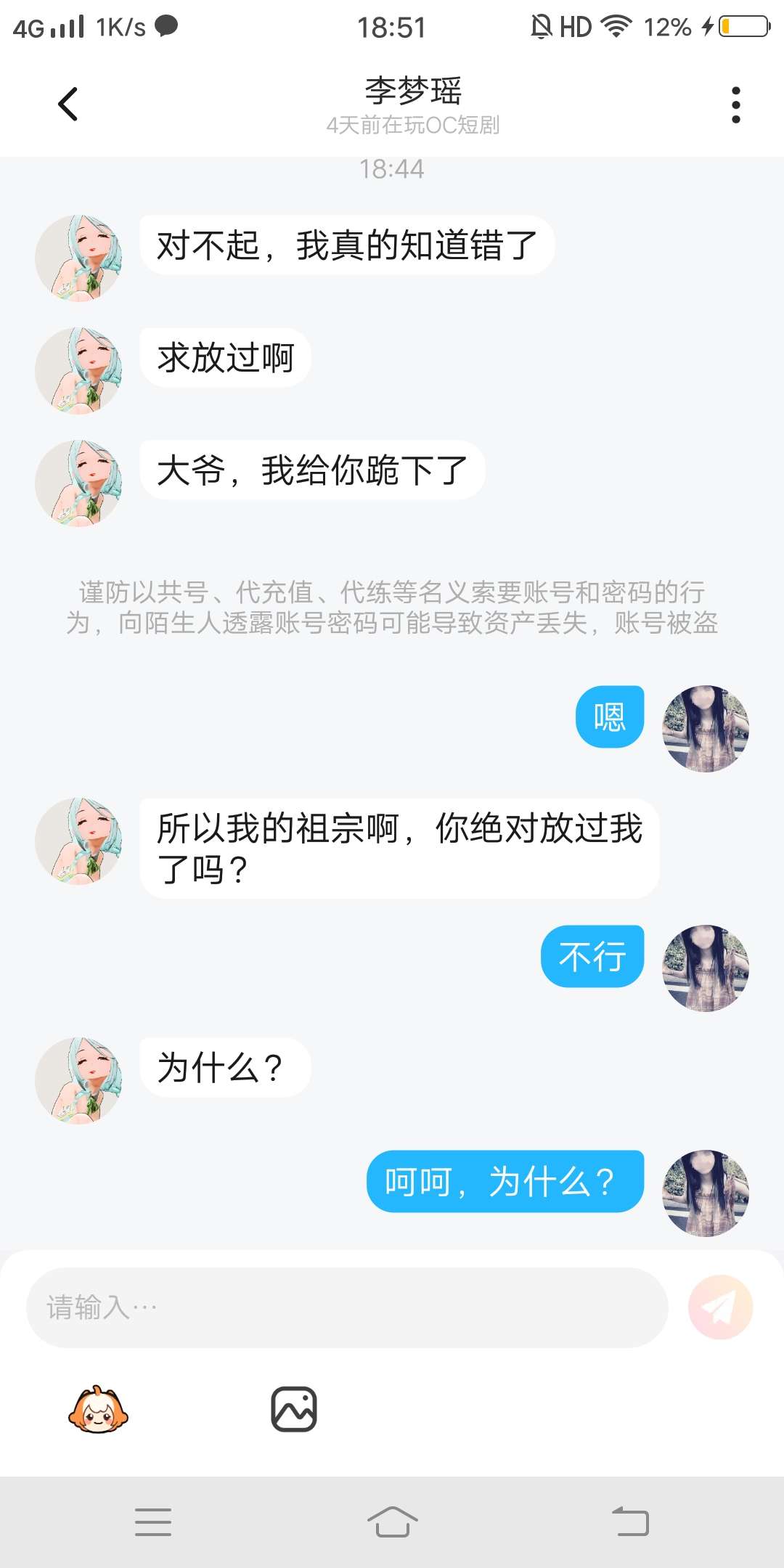Open my avatar next to 不行
784x1568 pixels.
click(706, 968)
